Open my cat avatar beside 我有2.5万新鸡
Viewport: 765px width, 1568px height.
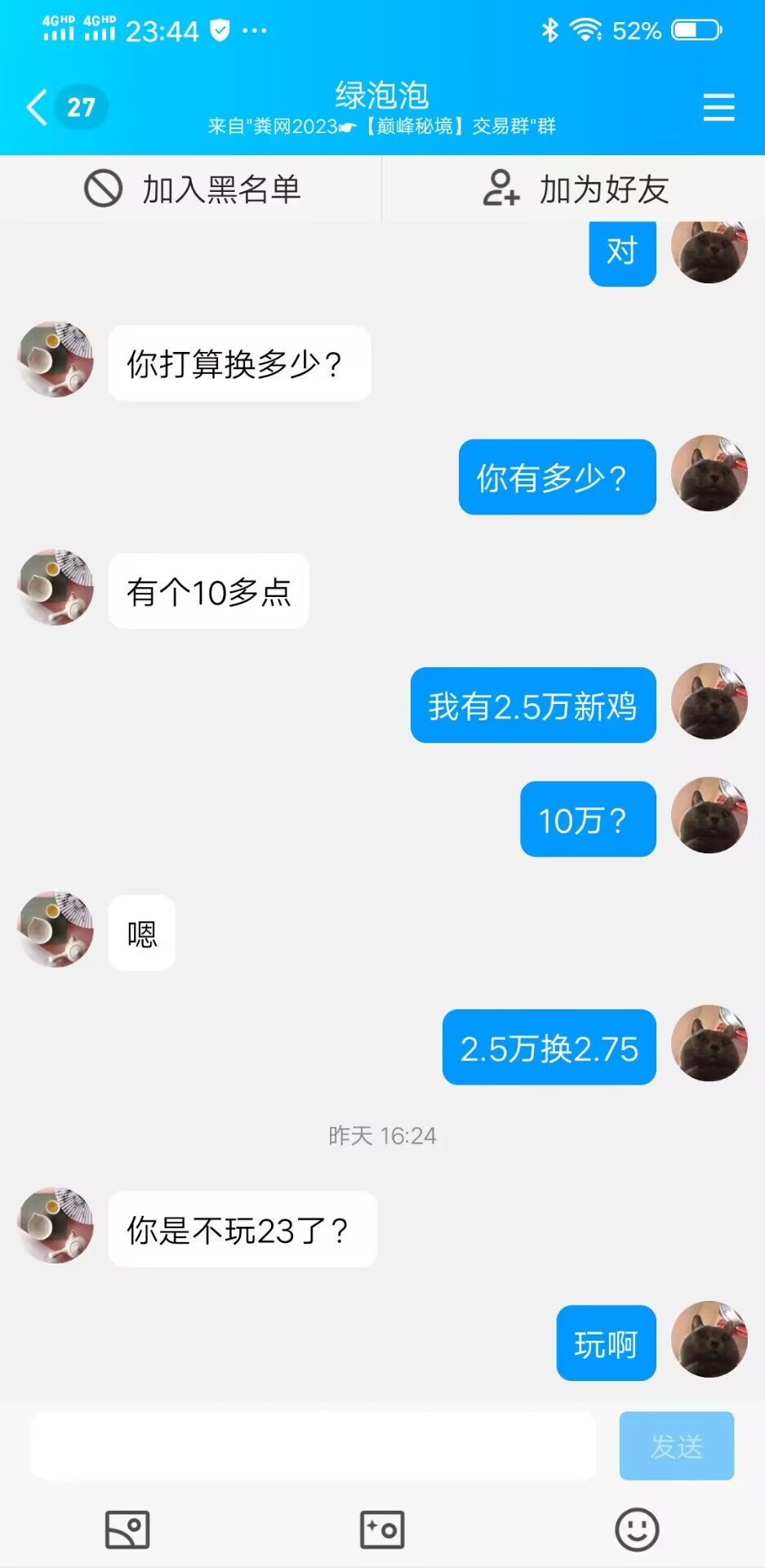[x=709, y=701]
